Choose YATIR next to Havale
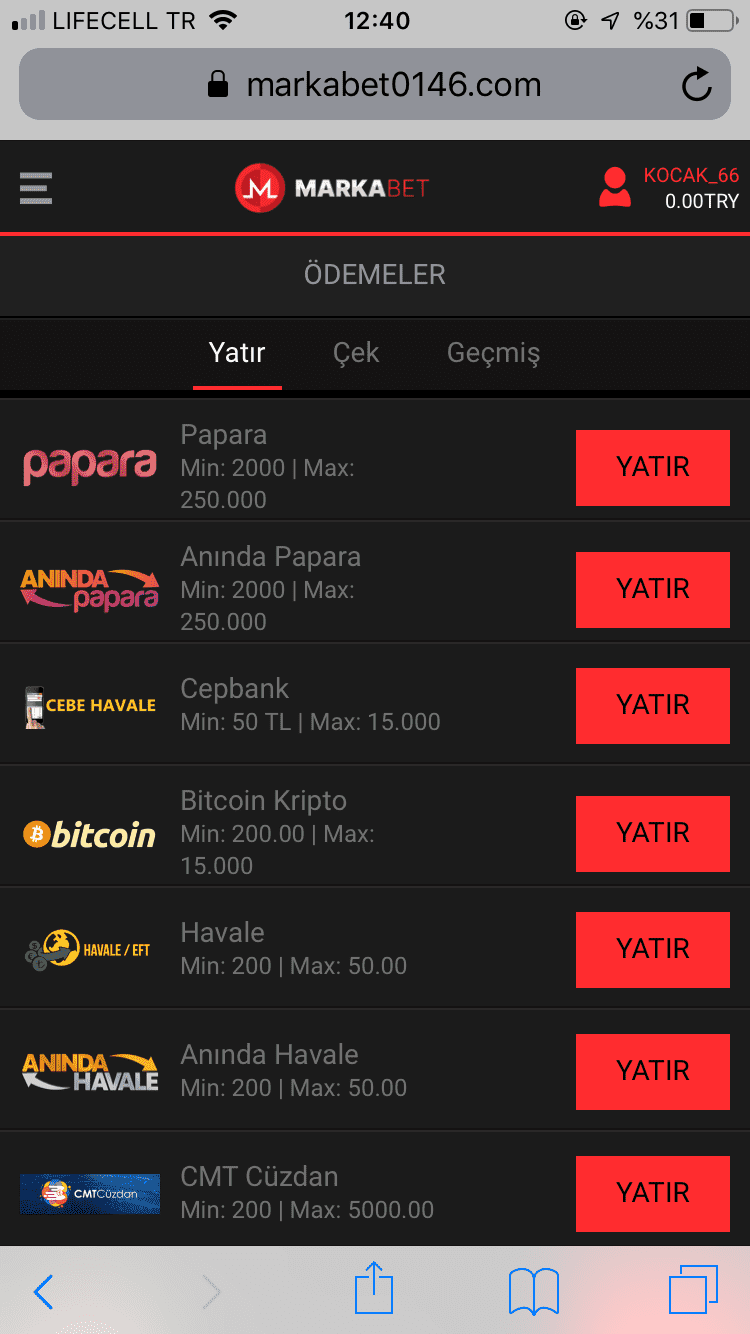 (x=653, y=949)
